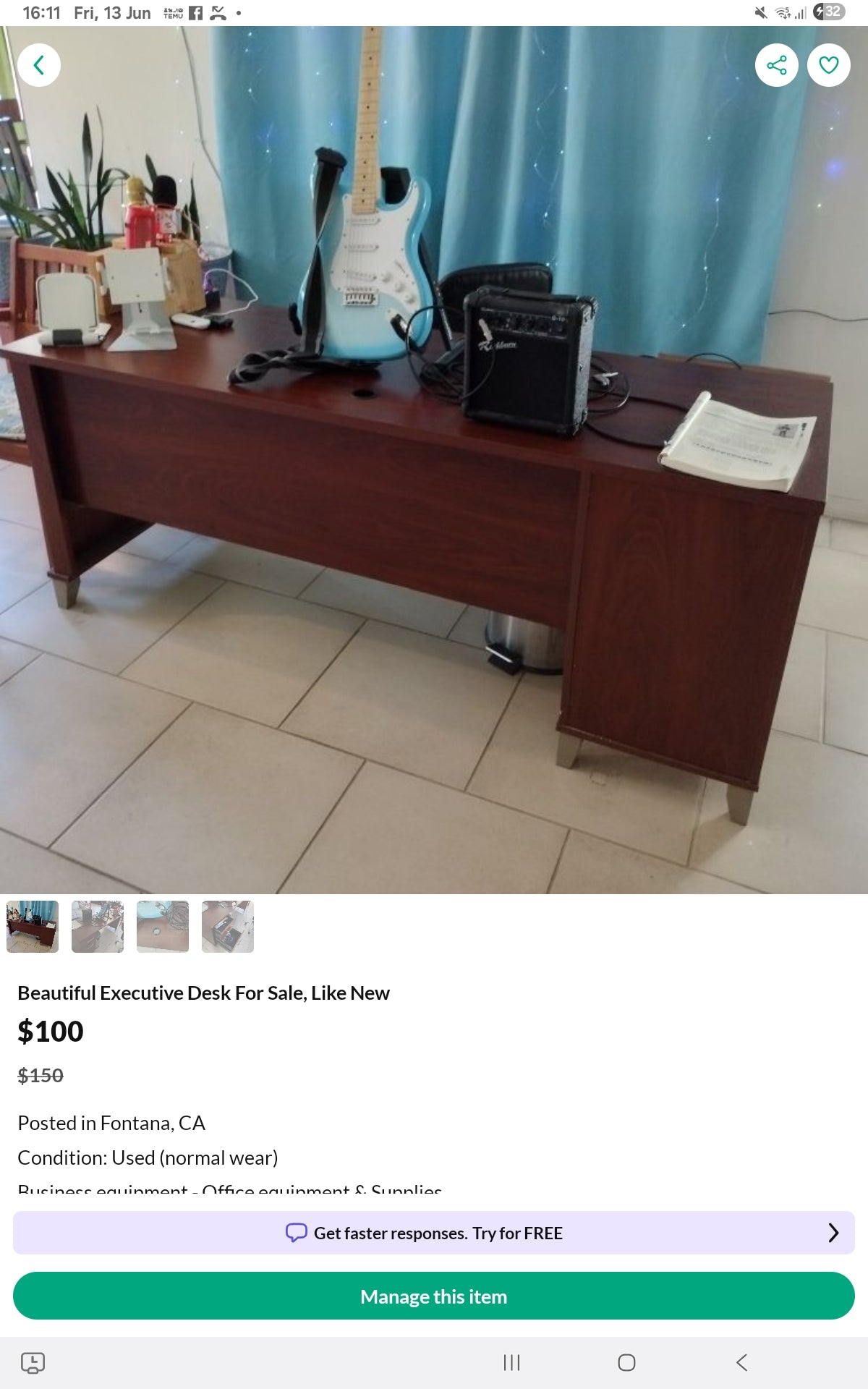Select the fourth photo thumbnail
The height and width of the screenshot is (1389, 868).
click(228, 926)
